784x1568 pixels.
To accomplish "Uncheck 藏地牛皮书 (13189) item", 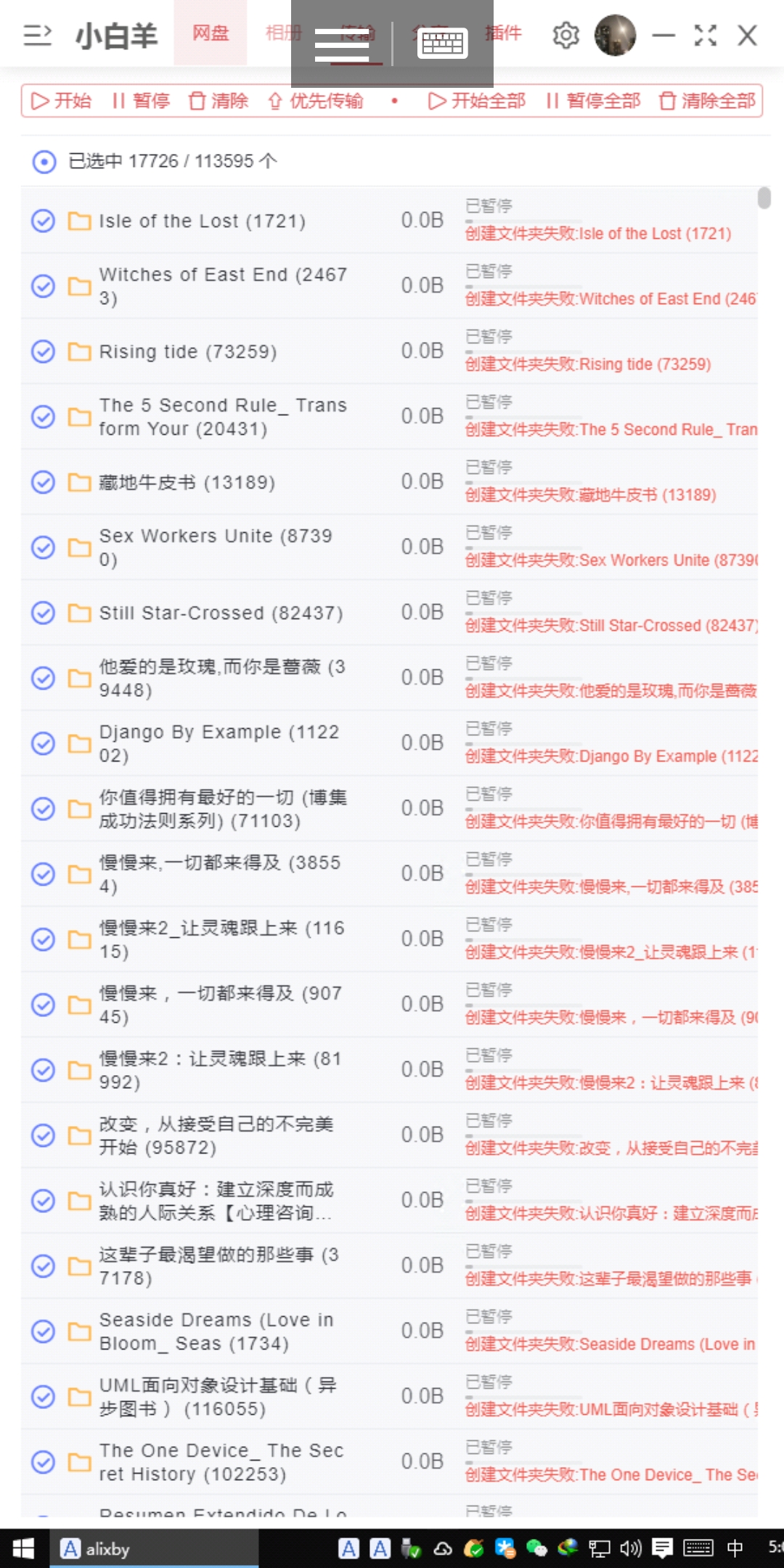I will tap(44, 482).
